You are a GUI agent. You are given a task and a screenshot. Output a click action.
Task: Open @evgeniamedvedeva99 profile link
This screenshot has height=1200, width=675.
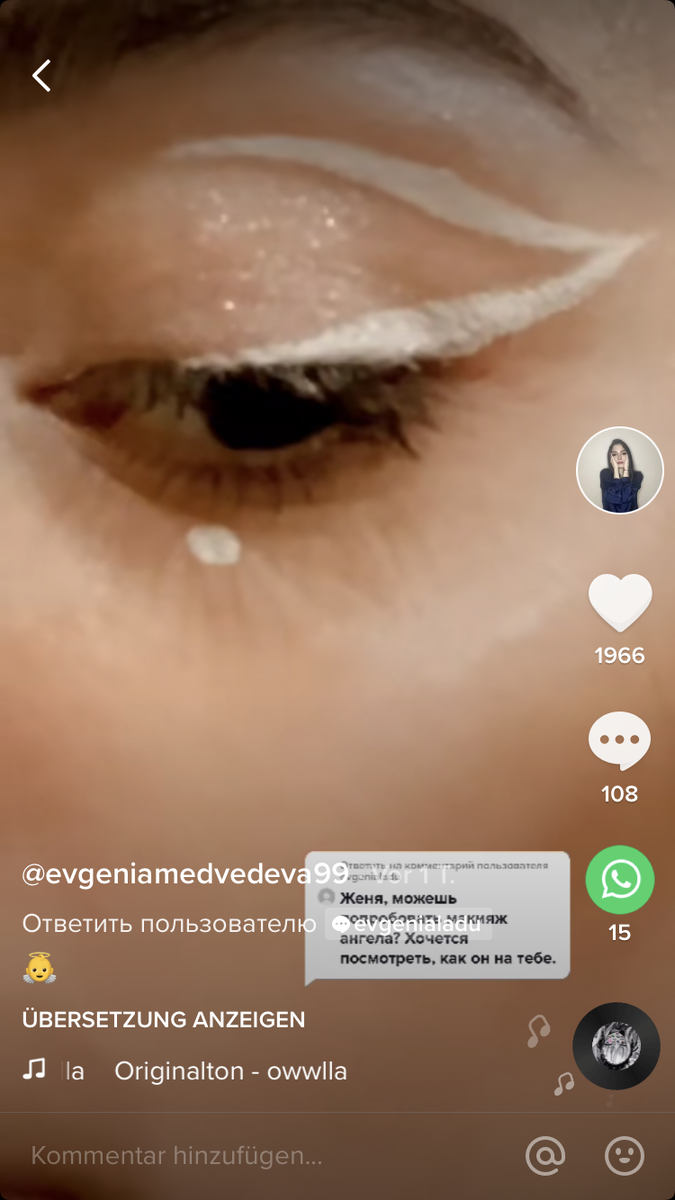(185, 873)
